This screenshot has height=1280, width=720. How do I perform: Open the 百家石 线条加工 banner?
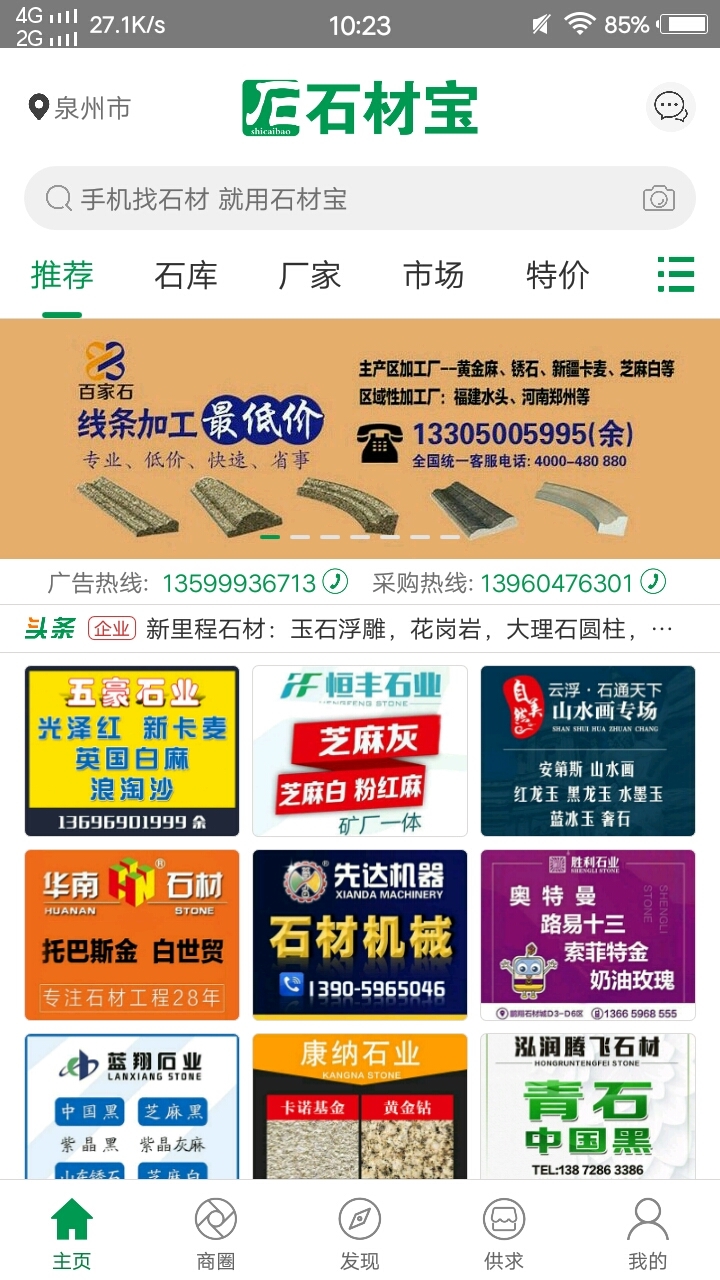[x=360, y=438]
